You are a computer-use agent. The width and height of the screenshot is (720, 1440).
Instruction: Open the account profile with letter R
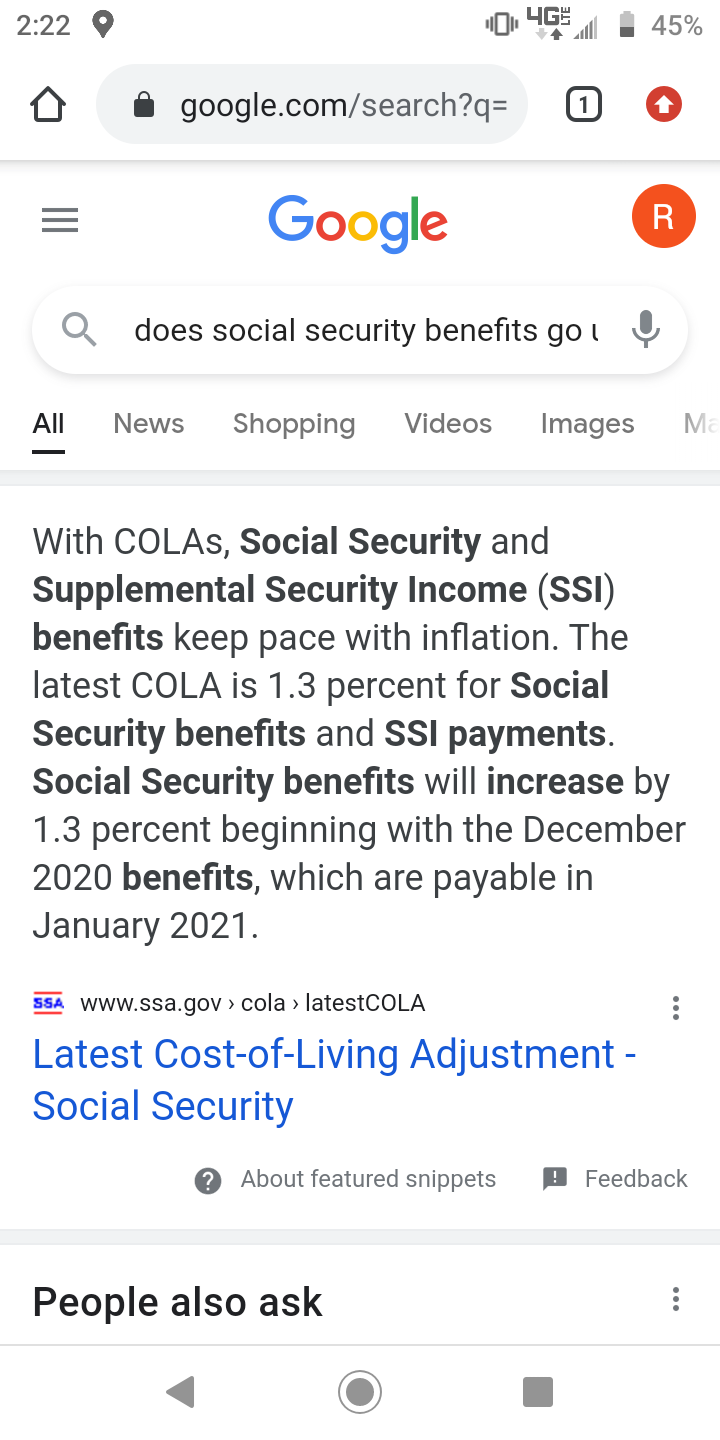pyautogui.click(x=663, y=216)
